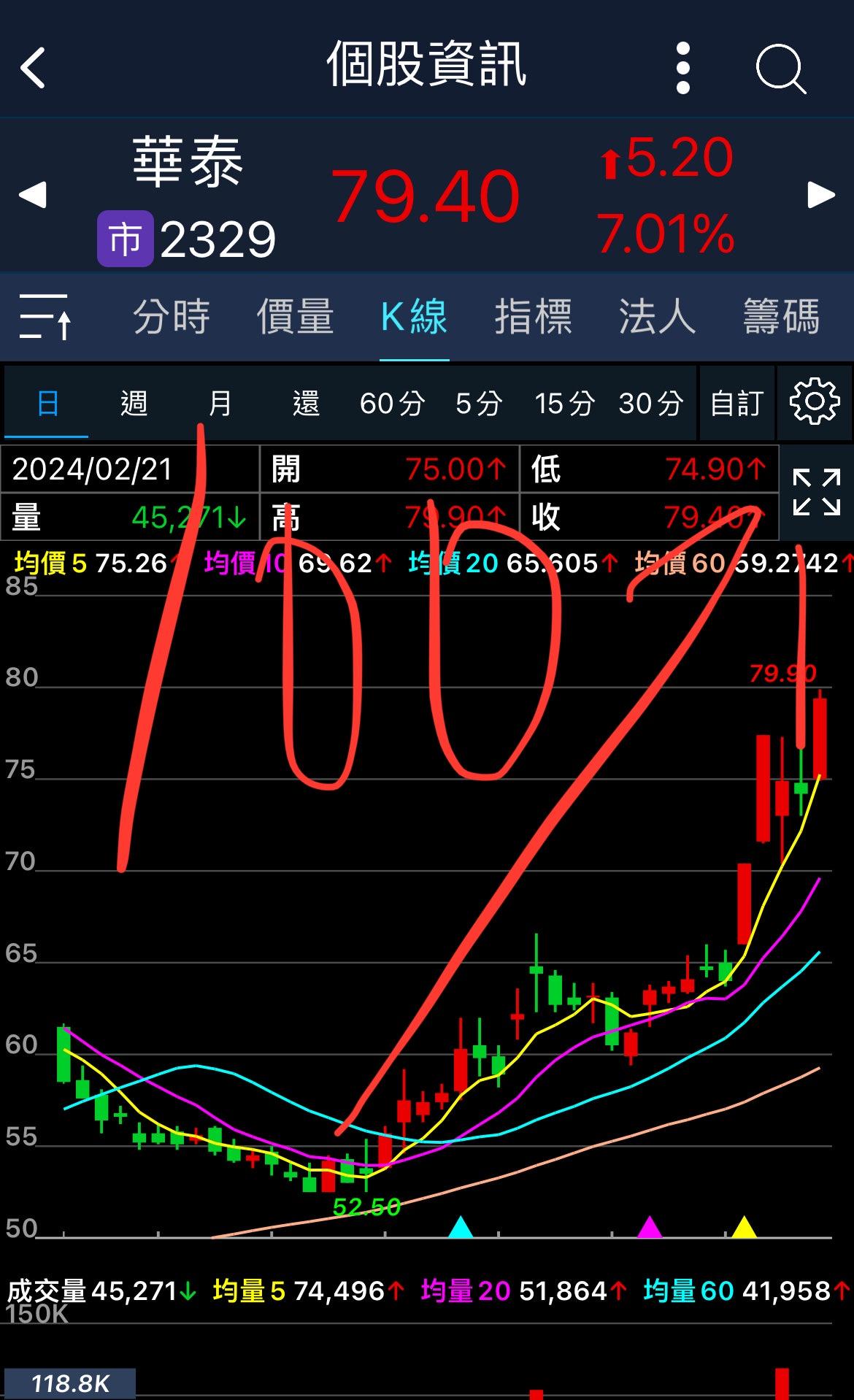Image resolution: width=854 pixels, height=1400 pixels.
Task: Open the 籌碼 tab
Action: point(781,317)
